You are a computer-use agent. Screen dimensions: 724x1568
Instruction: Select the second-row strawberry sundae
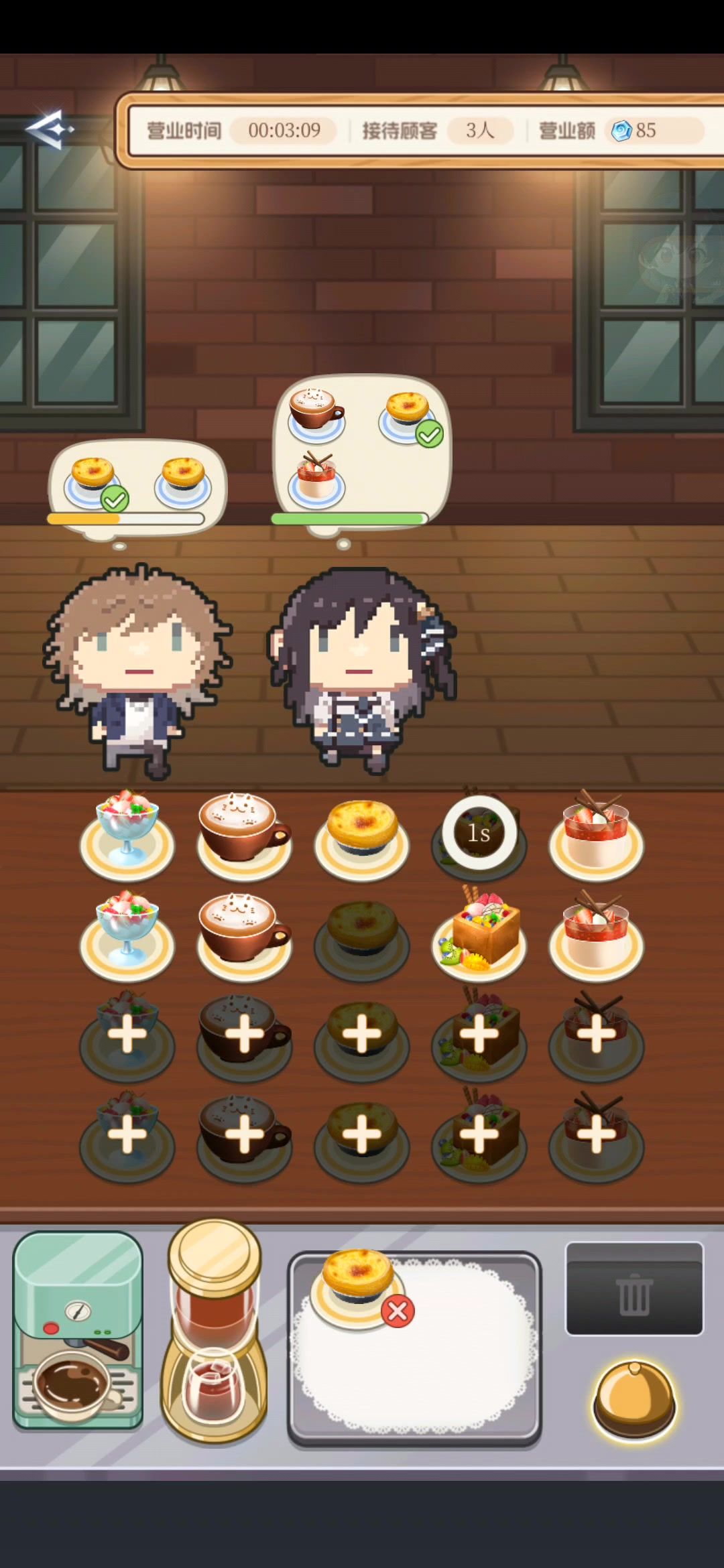[x=127, y=937]
